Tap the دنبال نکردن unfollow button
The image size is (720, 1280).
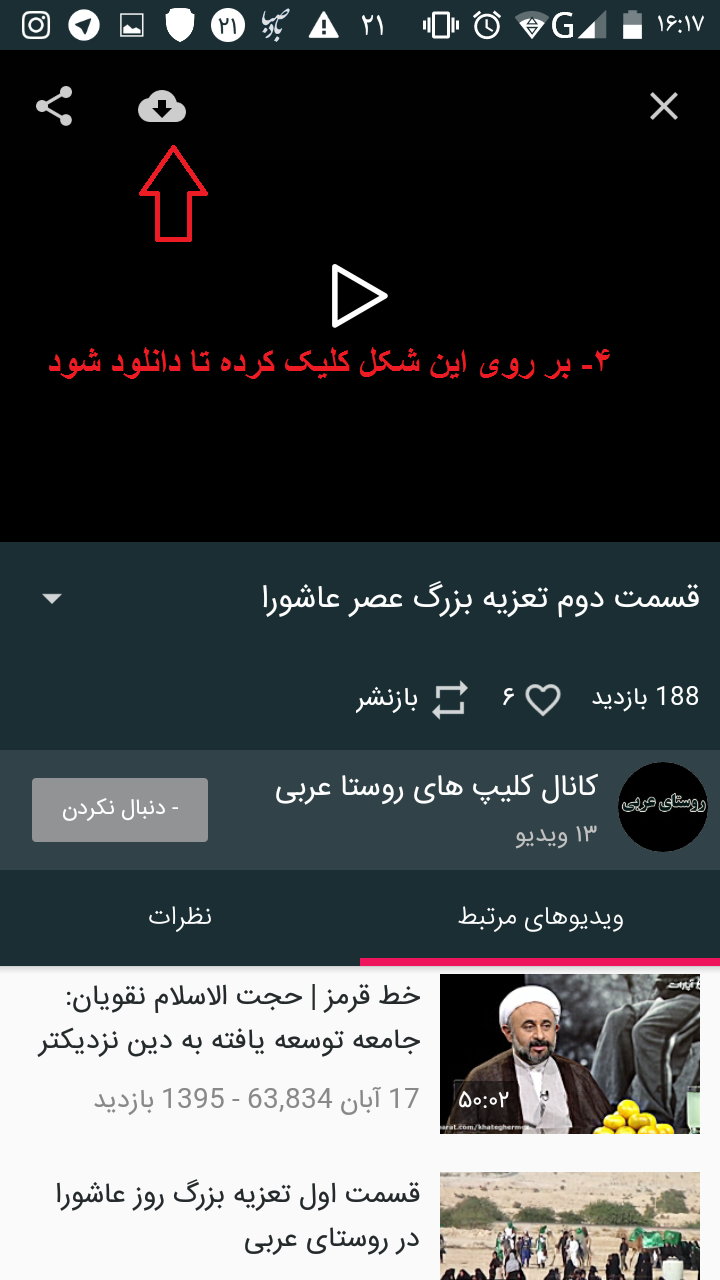click(x=120, y=809)
